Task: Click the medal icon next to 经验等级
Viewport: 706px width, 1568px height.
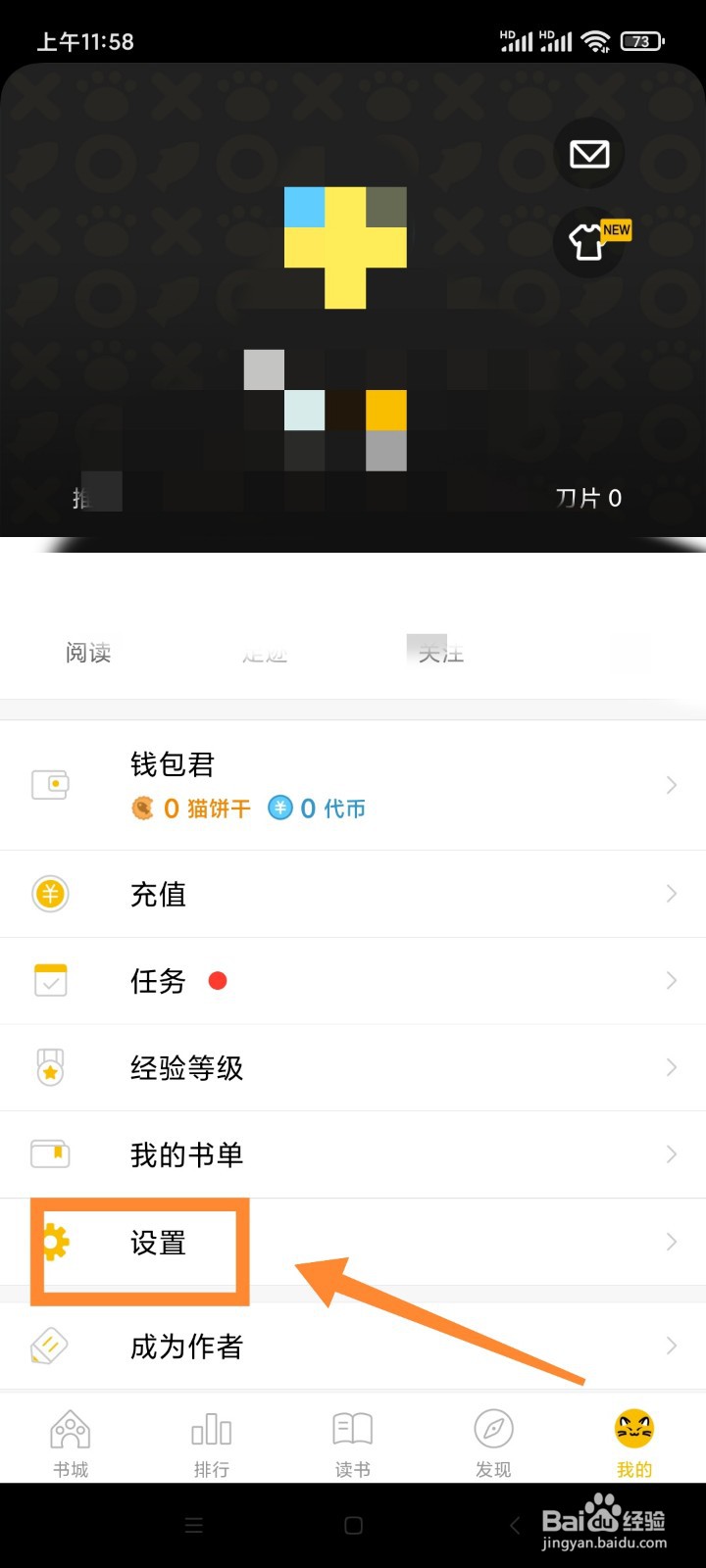Action: pos(50,1067)
